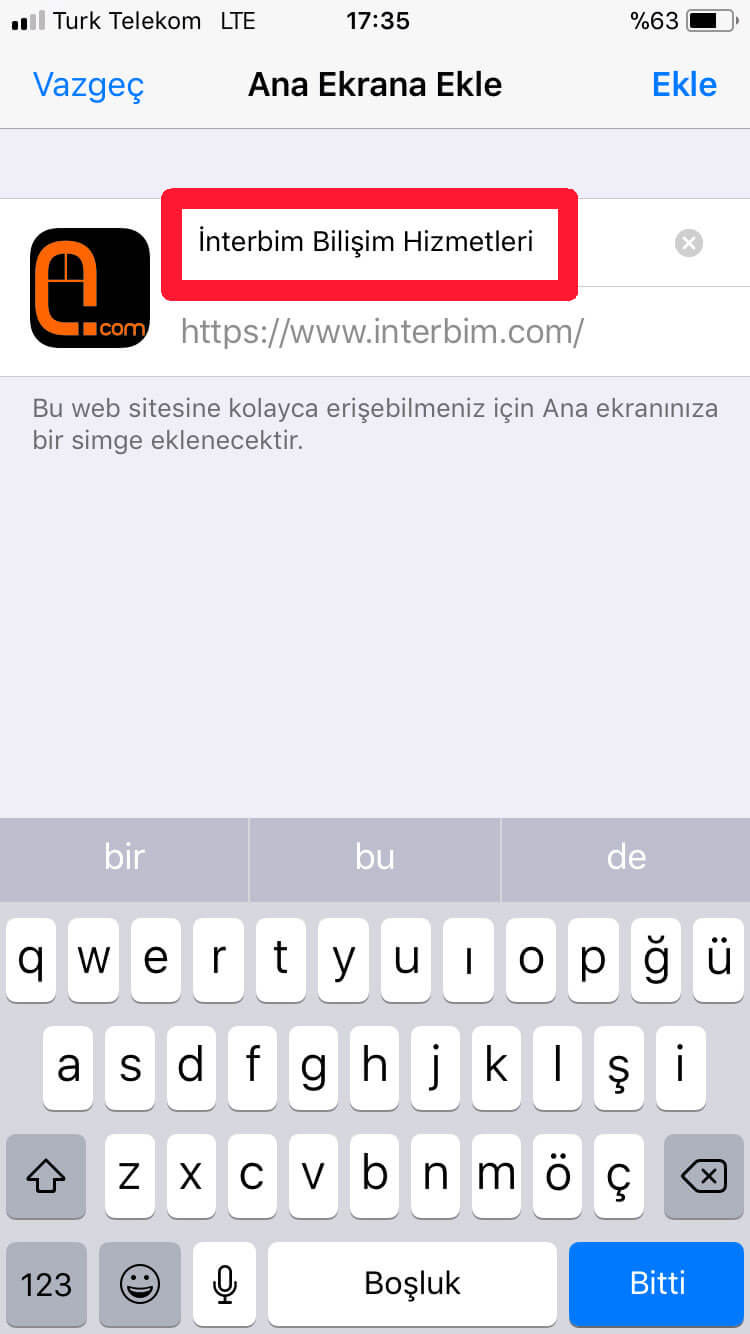Cancel with the Vazgeç button
Viewport: 750px width, 1334px height.
pyautogui.click(x=88, y=85)
